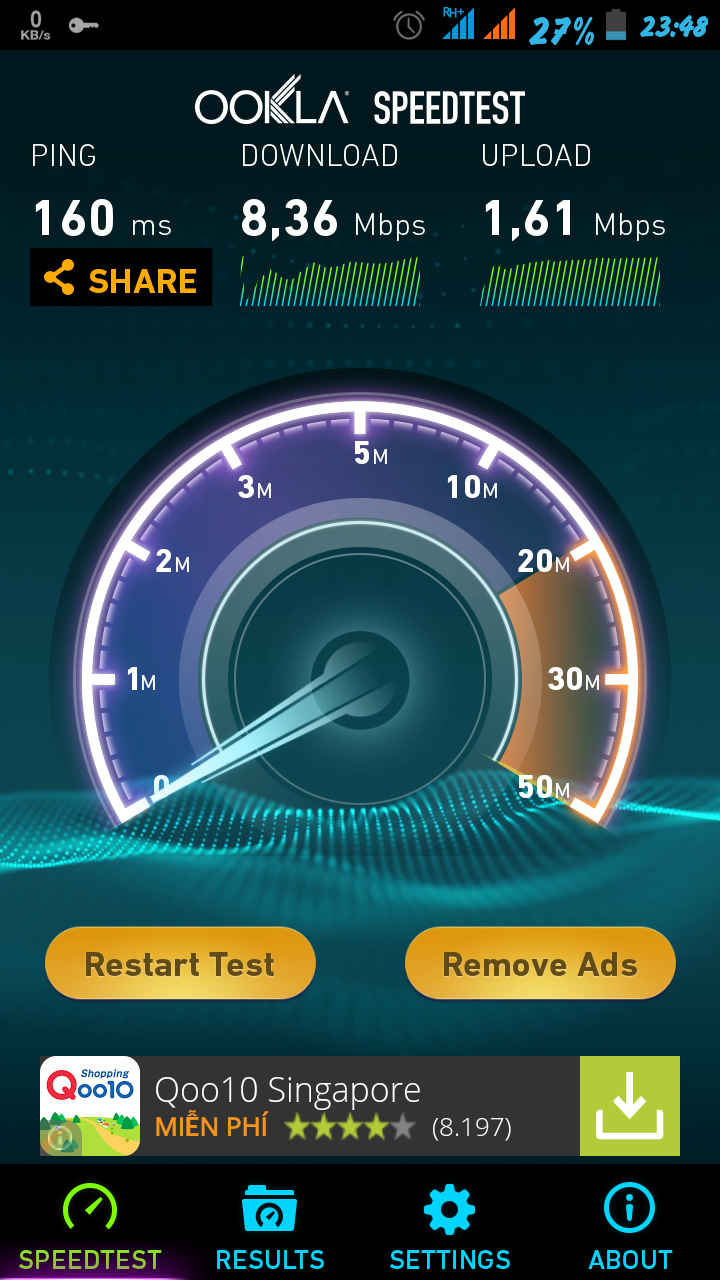The height and width of the screenshot is (1280, 720).
Task: Select the Remove Ads button
Action: [x=540, y=964]
